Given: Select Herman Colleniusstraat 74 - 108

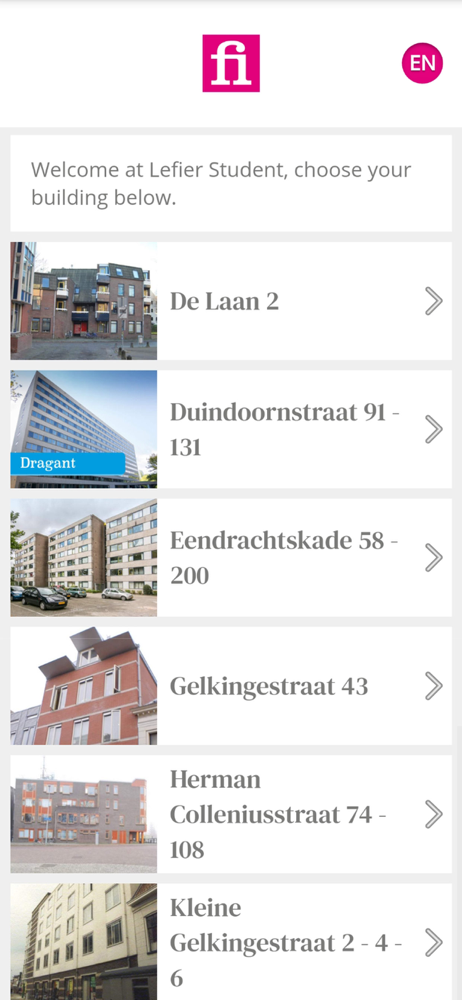Looking at the screenshot, I should (x=231, y=814).
